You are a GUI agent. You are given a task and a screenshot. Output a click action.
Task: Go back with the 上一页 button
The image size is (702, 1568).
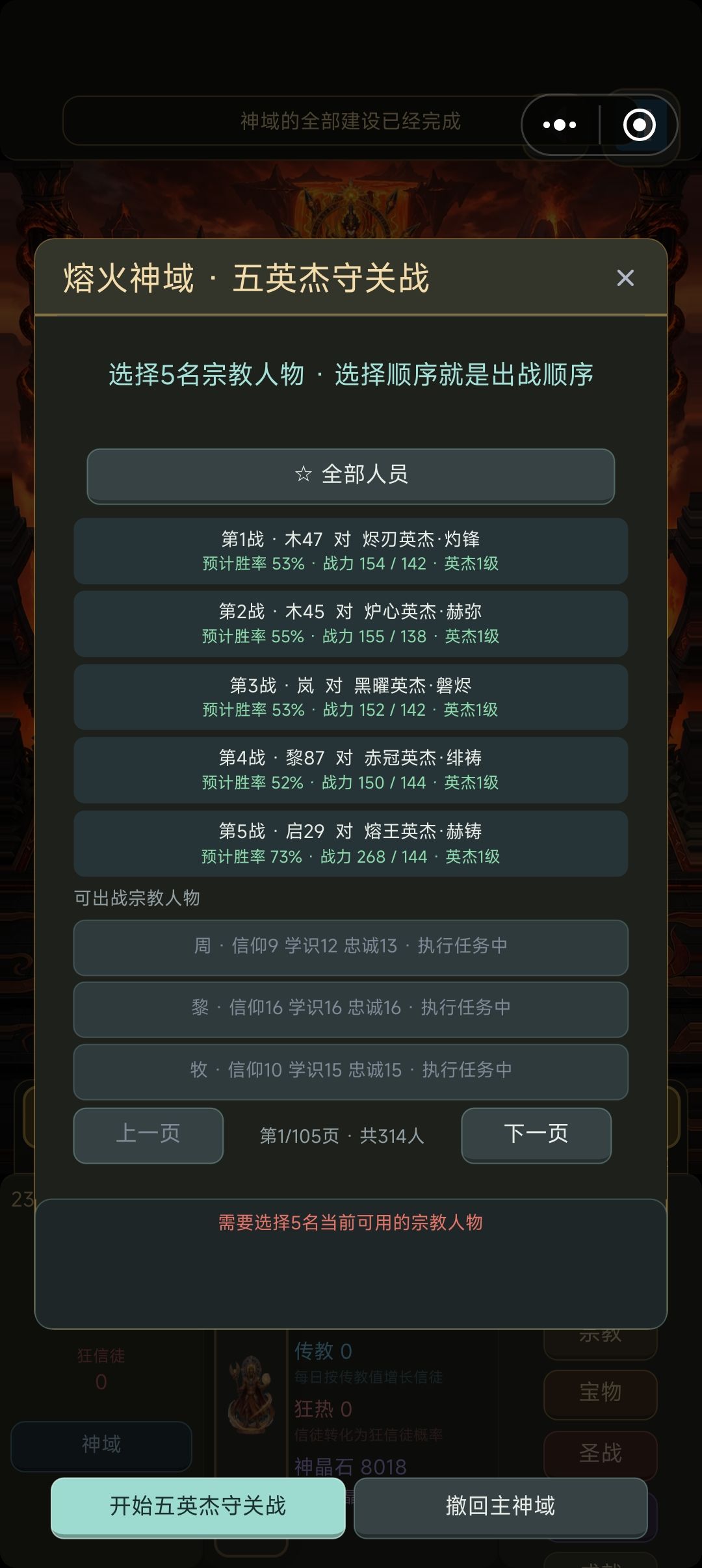(x=148, y=1135)
